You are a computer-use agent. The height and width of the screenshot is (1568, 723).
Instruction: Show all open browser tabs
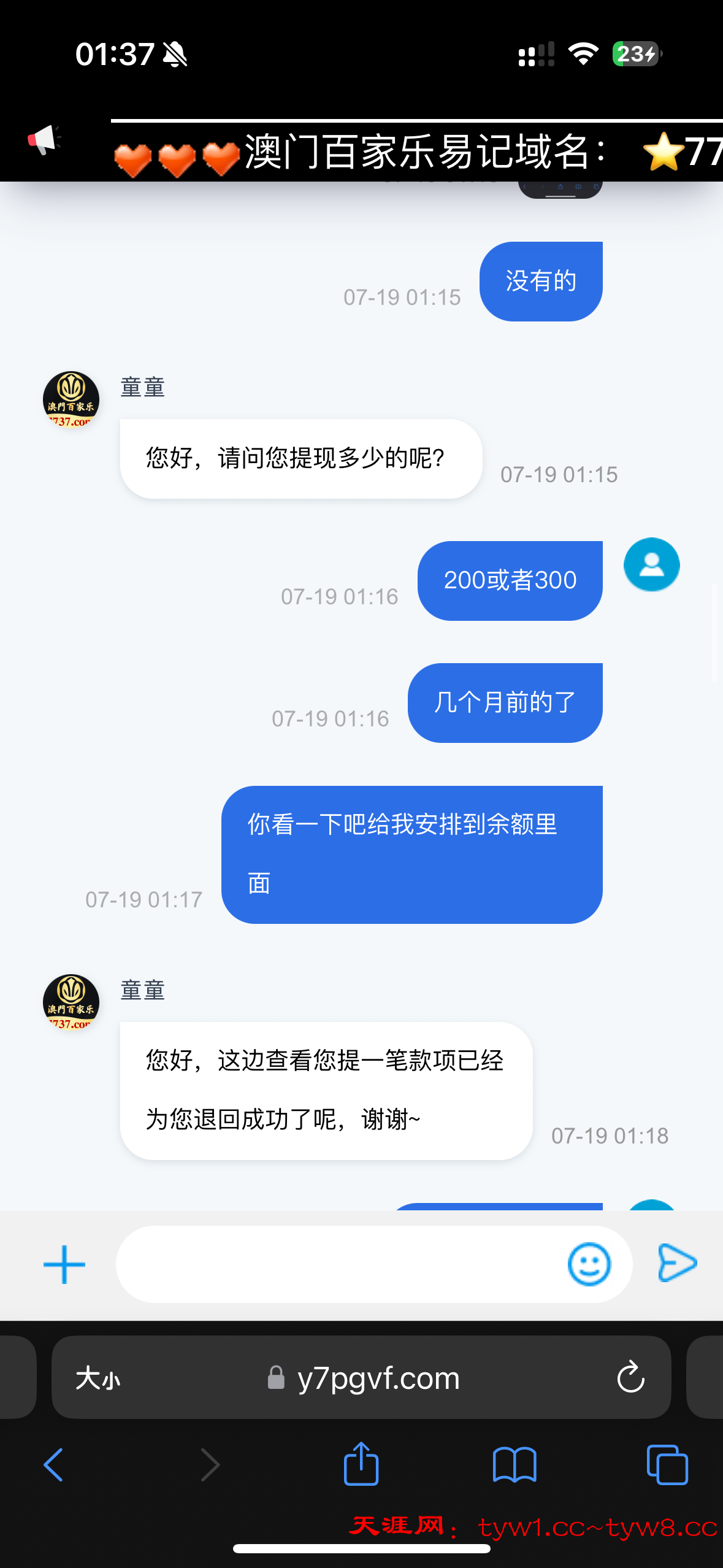tap(667, 1465)
